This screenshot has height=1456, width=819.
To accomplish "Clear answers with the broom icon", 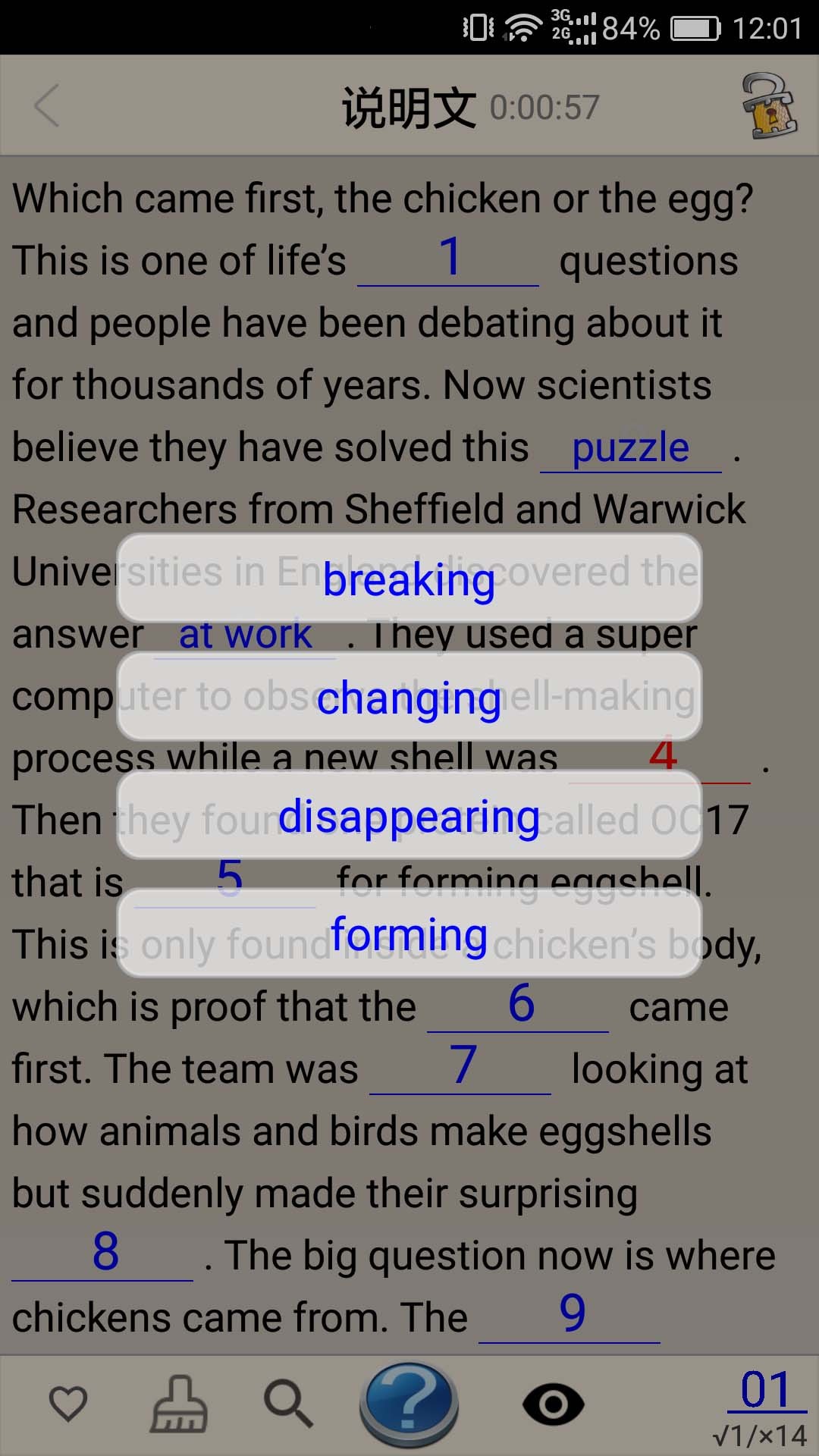I will [179, 1404].
